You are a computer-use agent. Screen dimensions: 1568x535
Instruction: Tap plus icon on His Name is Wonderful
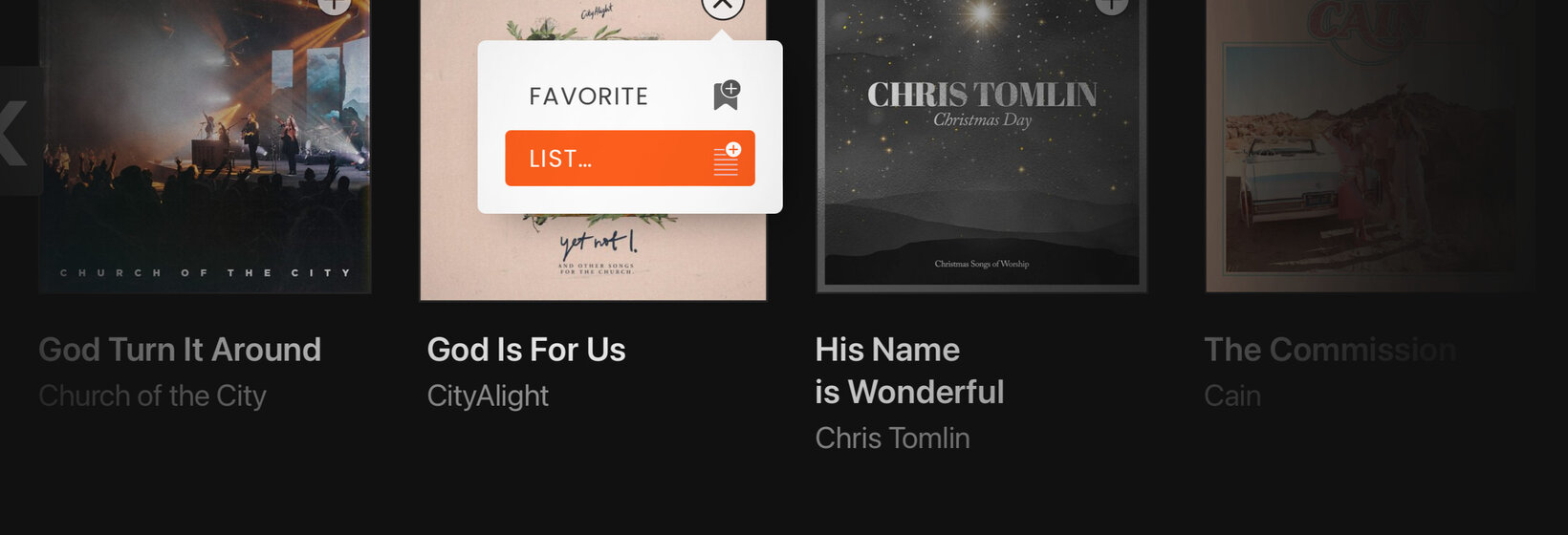point(1111,5)
